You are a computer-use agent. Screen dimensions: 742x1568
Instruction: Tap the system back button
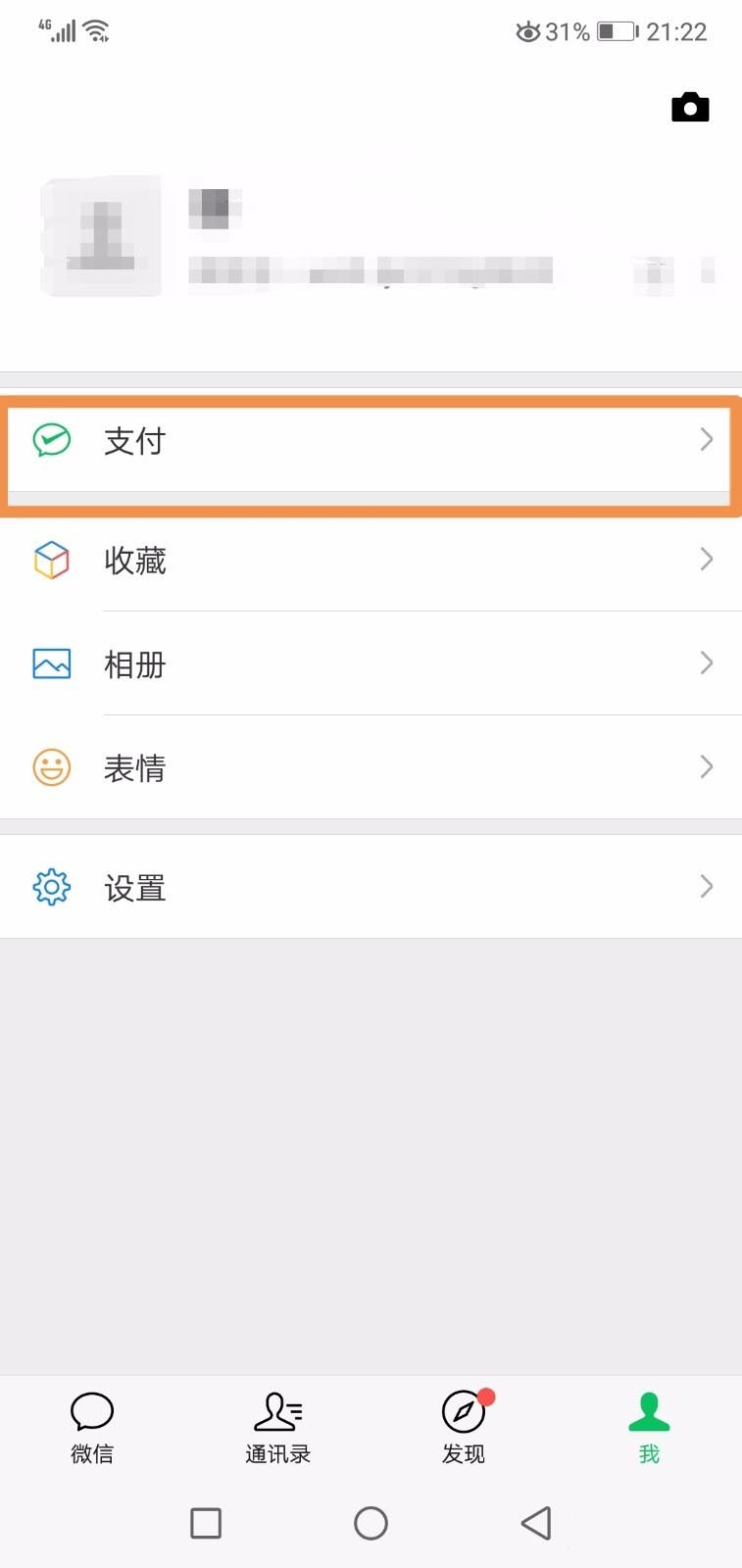536,1523
